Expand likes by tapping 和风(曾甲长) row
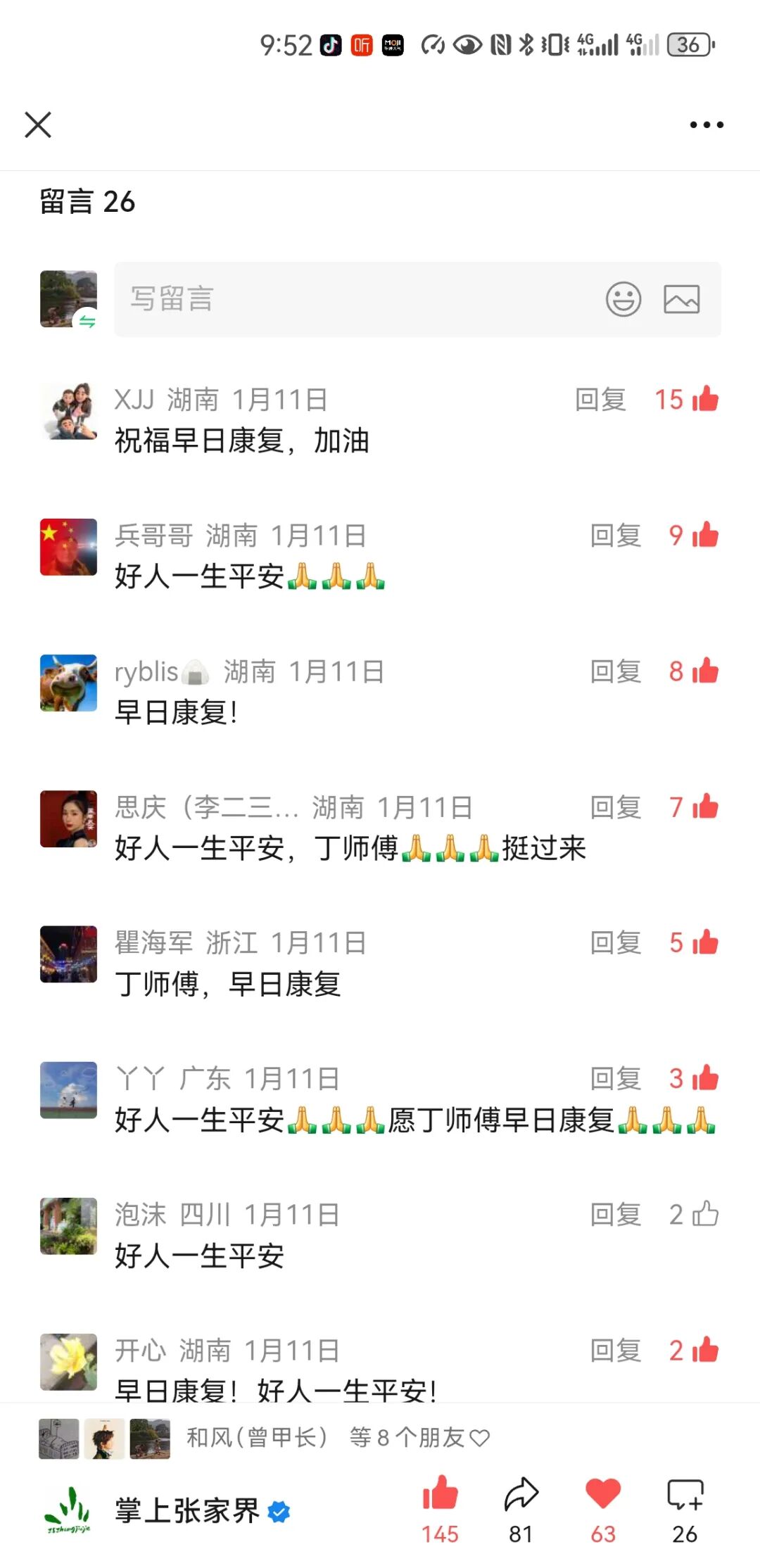 (258, 1438)
